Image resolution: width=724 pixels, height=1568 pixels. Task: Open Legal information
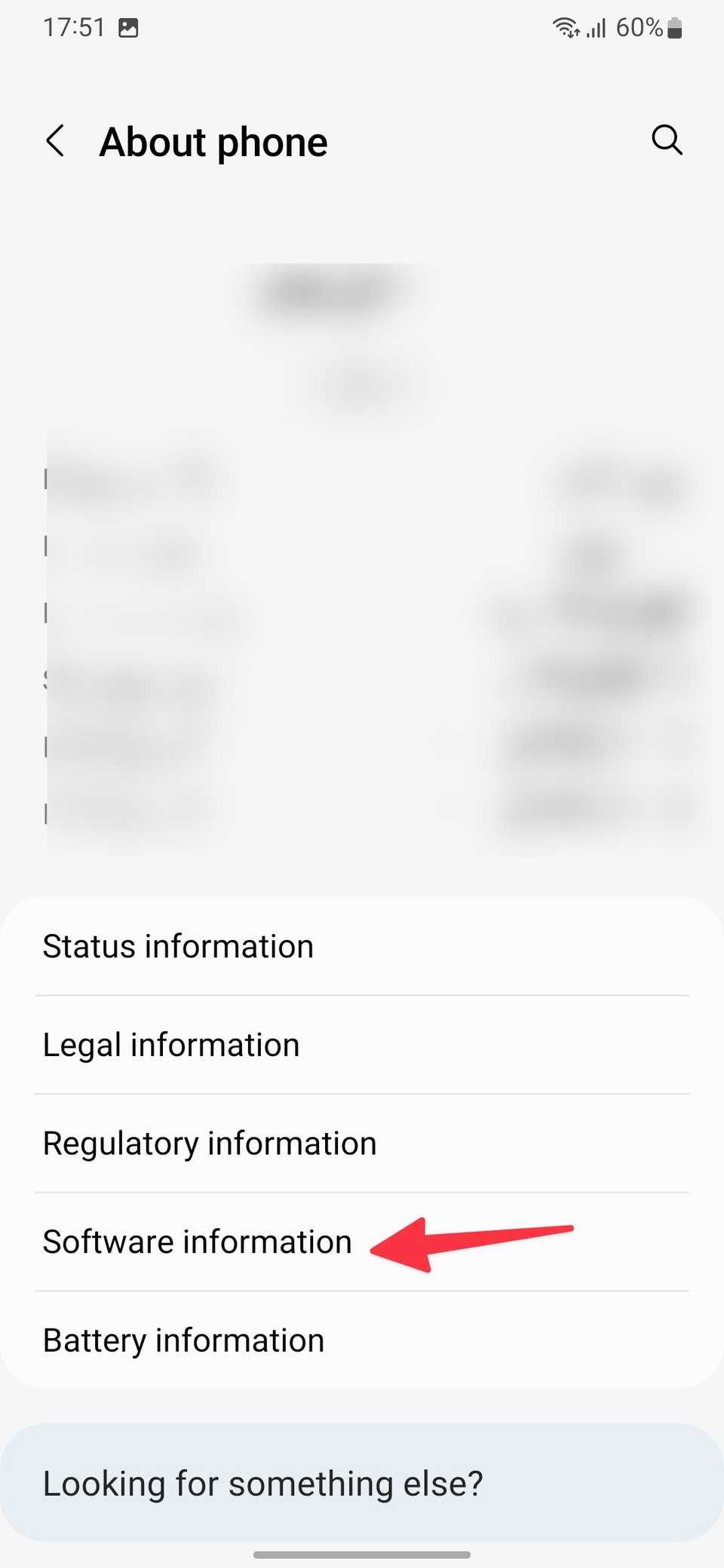coord(171,1045)
